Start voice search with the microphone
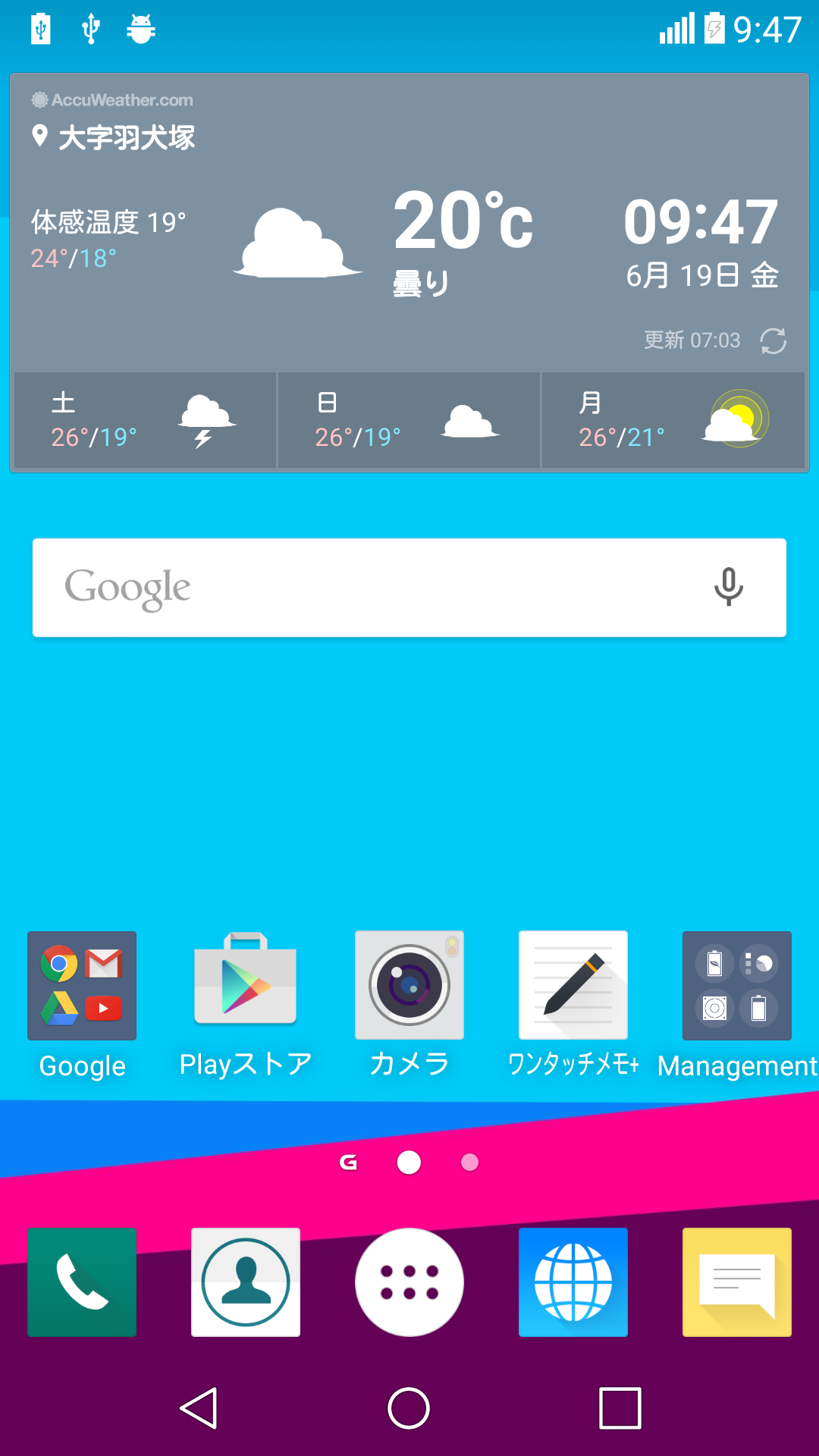The image size is (819, 1456). (729, 587)
